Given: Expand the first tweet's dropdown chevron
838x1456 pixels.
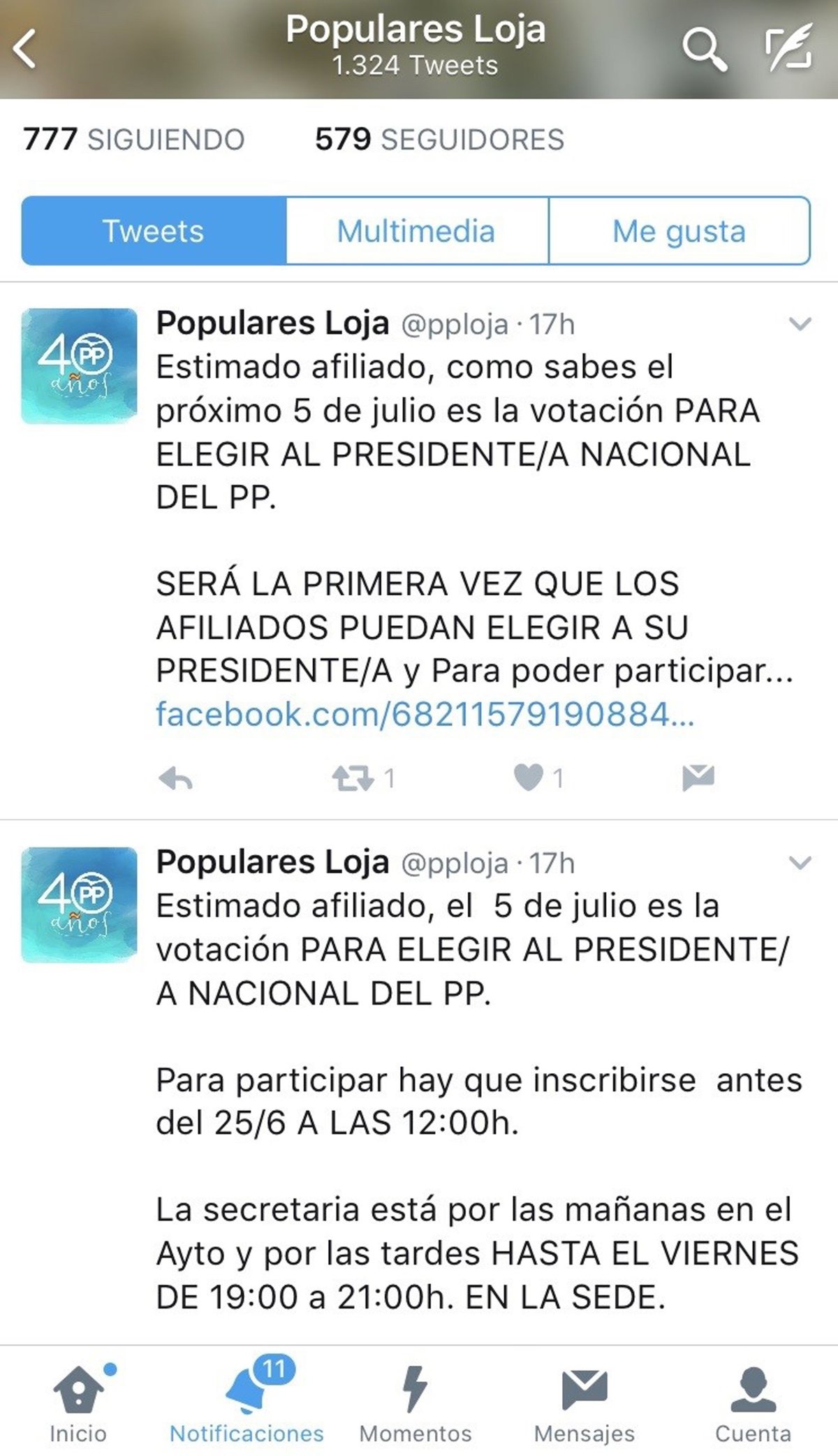Looking at the screenshot, I should click(x=800, y=323).
